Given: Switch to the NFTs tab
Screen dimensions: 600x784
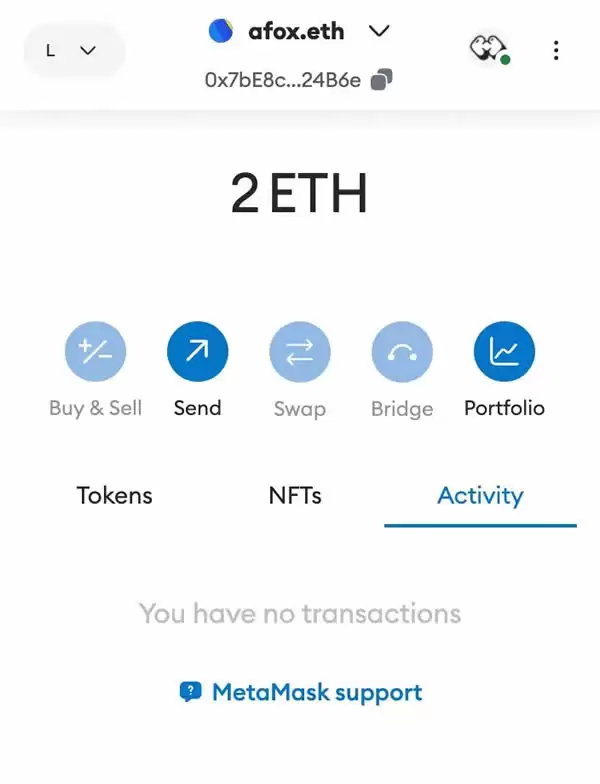Looking at the screenshot, I should coord(295,495).
